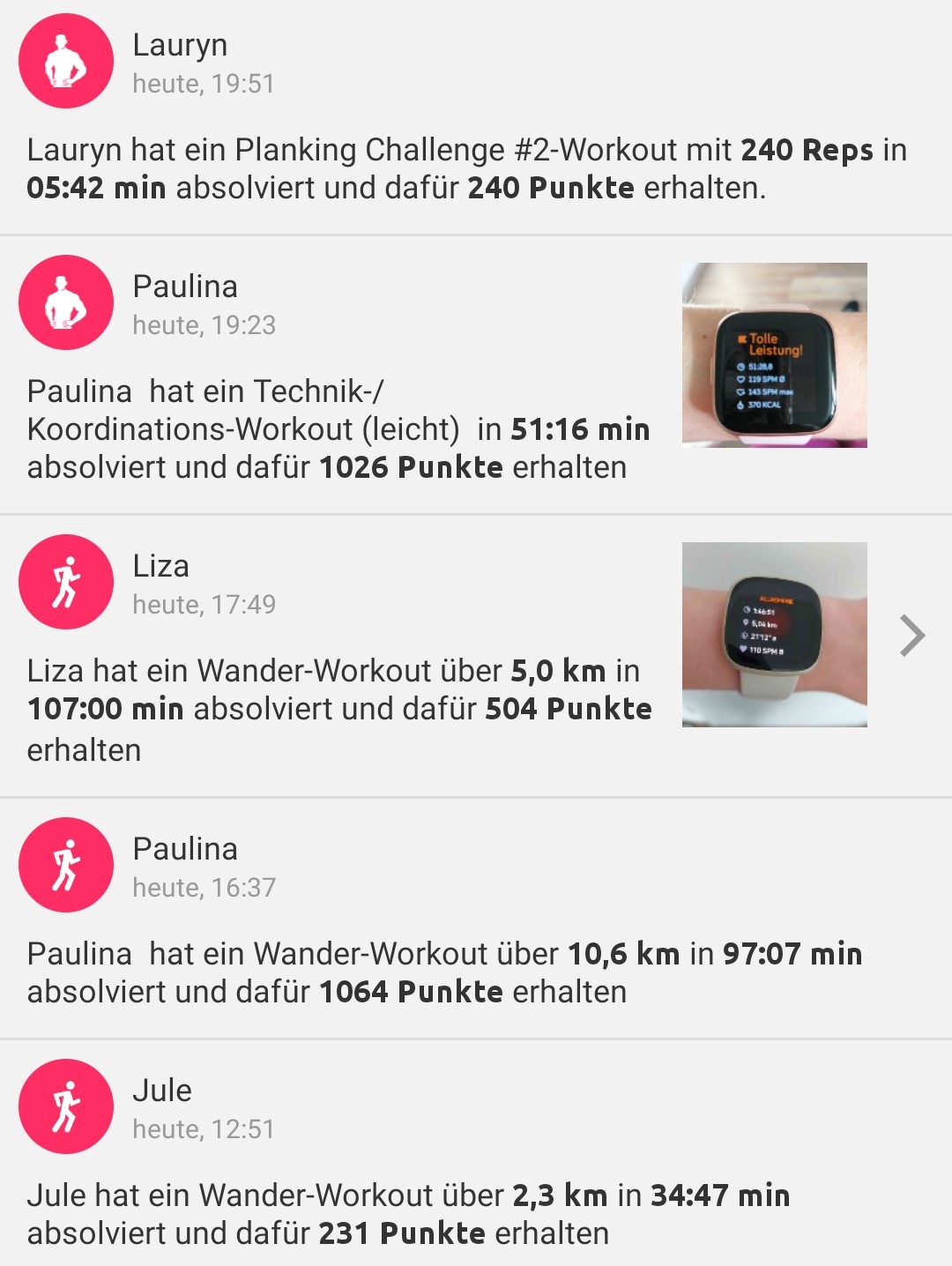Expand Liza's post with the right chevron
The image size is (952, 1266).
pos(913,633)
